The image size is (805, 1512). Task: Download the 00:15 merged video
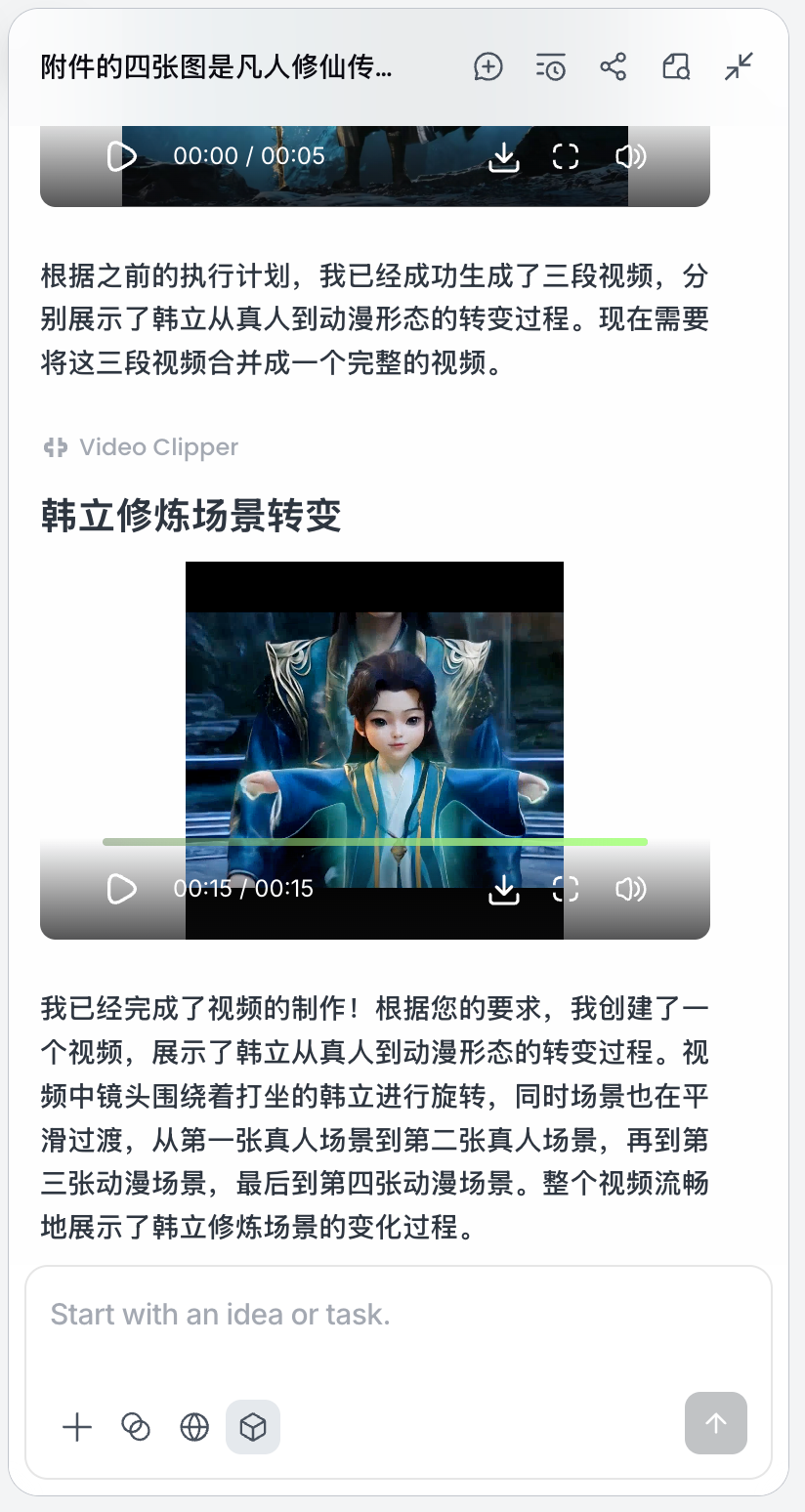tap(503, 889)
